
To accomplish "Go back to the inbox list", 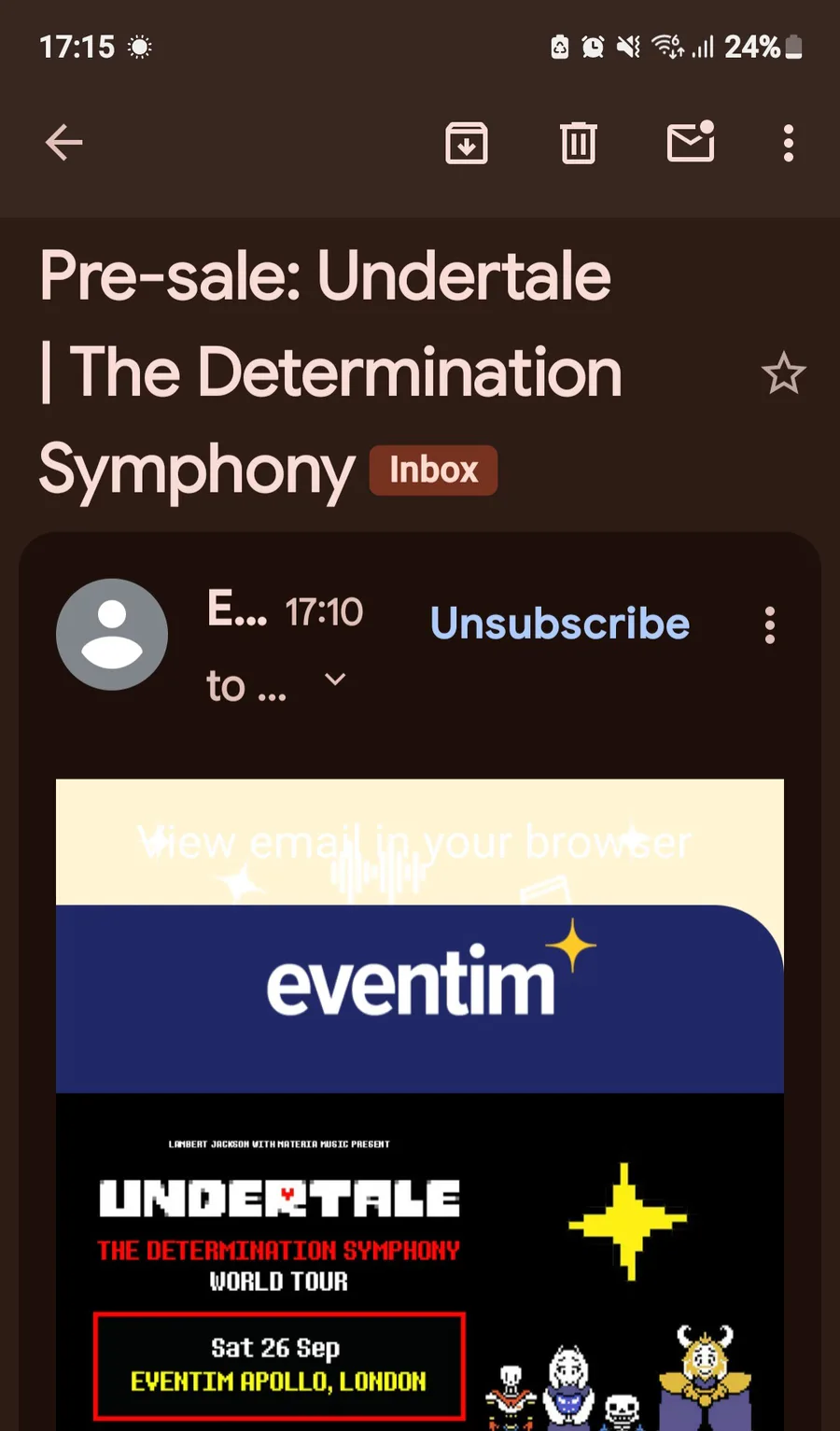I will tap(64, 143).
